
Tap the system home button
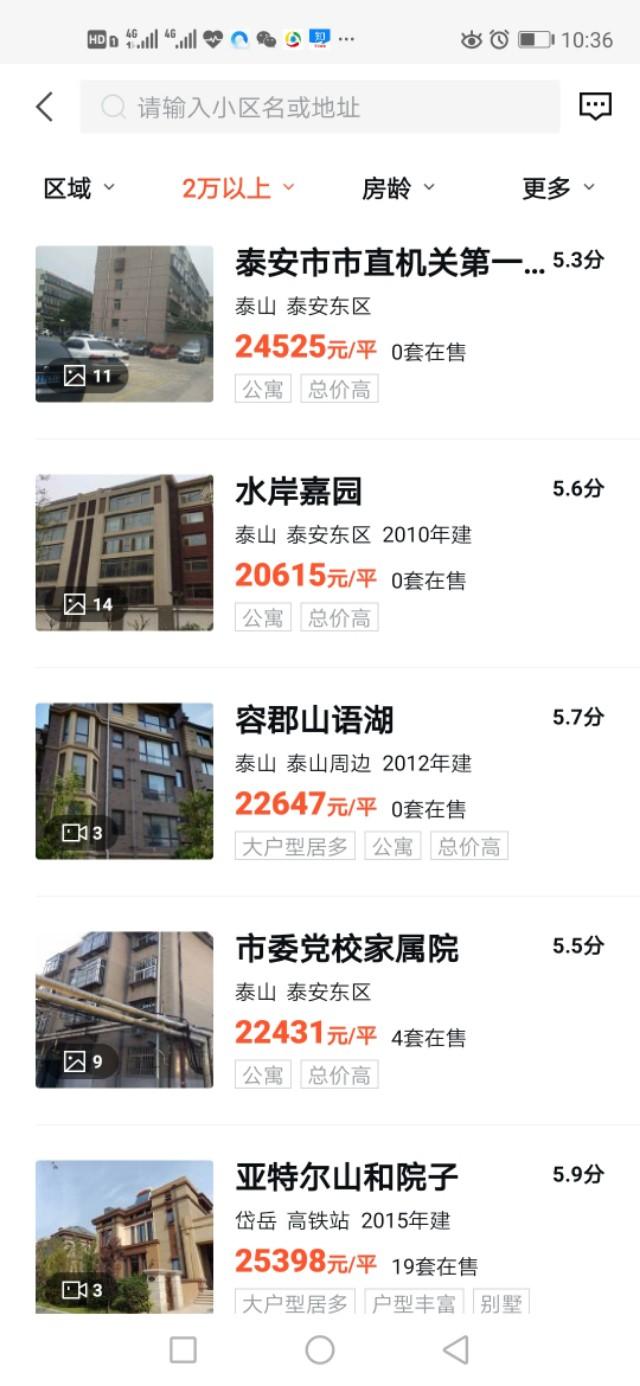320,1350
